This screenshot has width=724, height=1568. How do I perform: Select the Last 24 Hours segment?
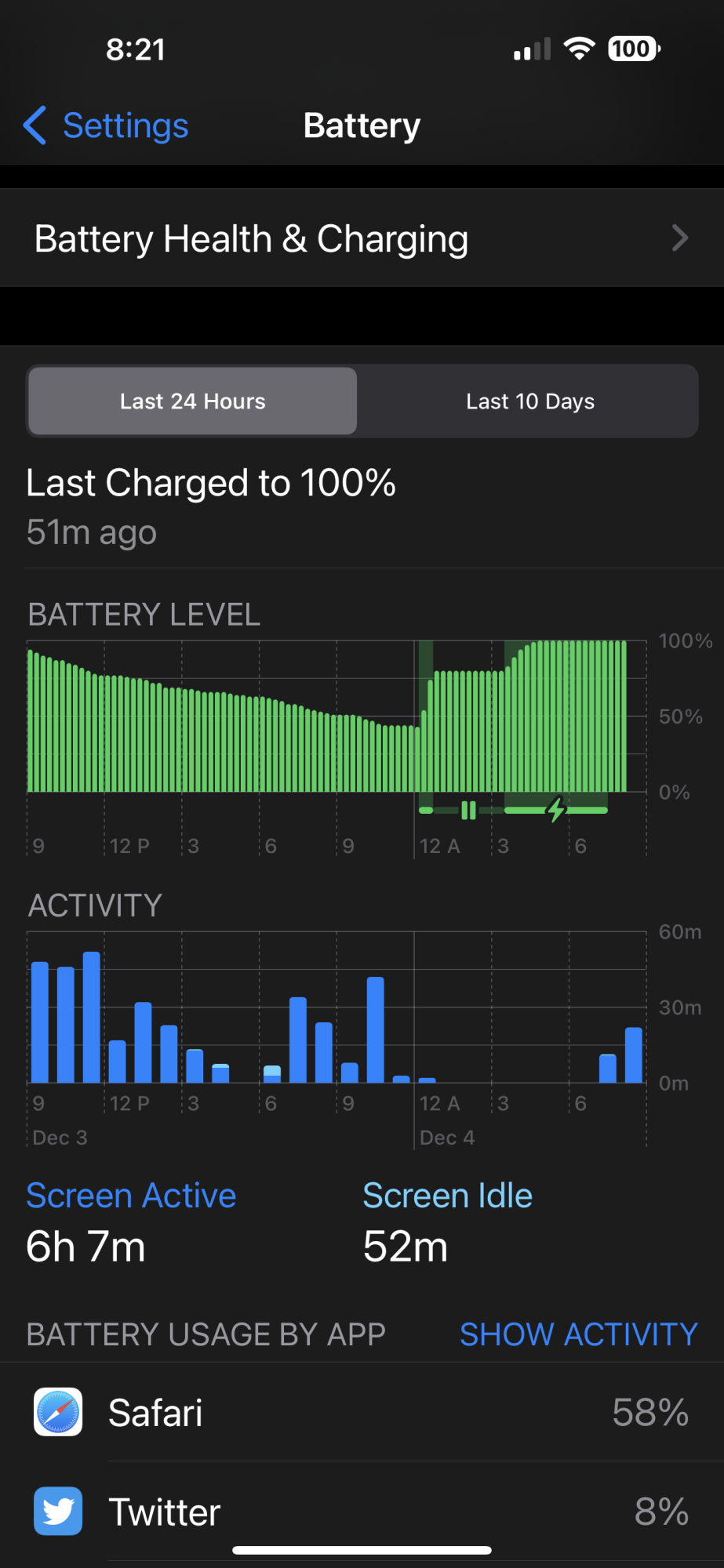click(x=193, y=401)
